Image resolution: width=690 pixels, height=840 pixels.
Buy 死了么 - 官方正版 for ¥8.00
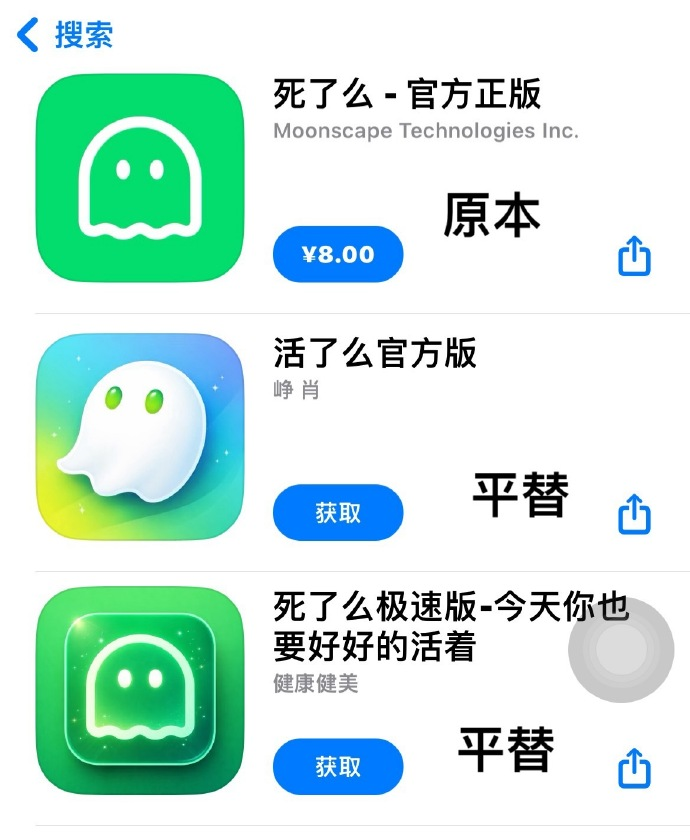coord(338,255)
